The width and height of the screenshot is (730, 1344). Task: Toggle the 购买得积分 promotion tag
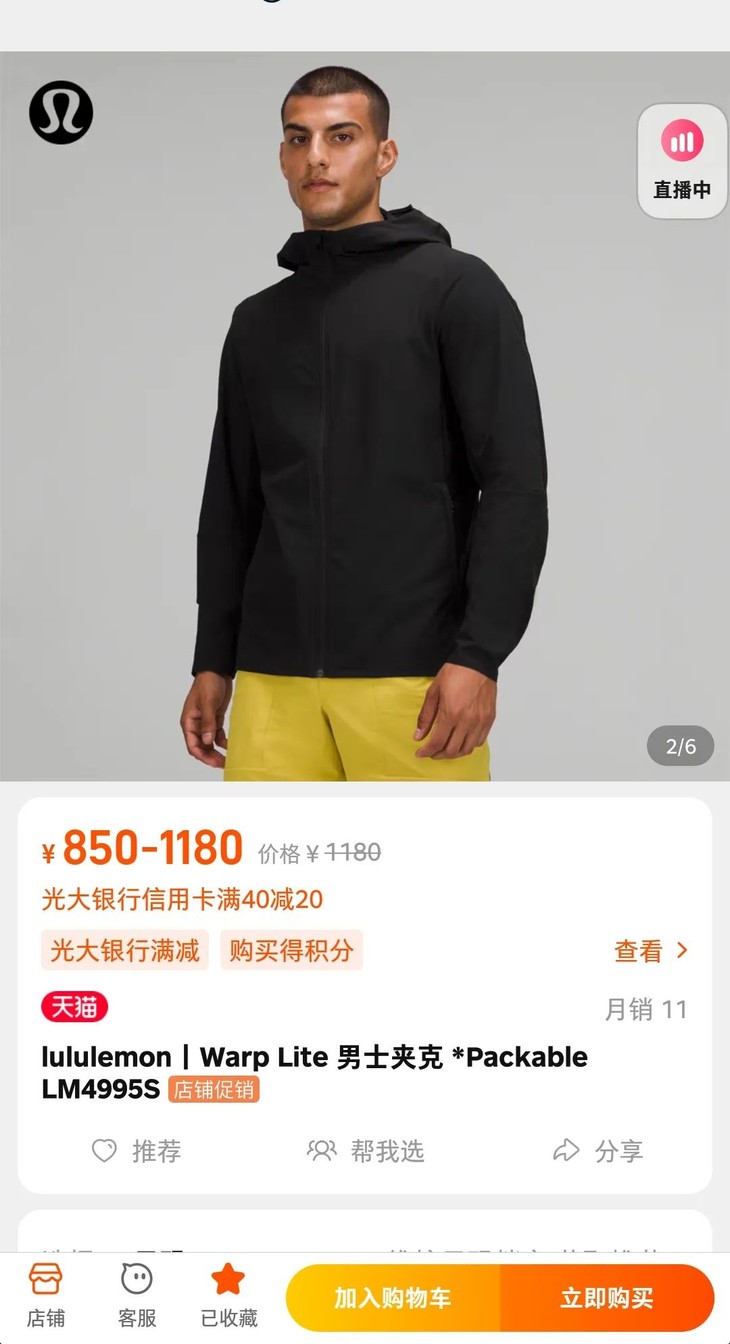point(291,951)
